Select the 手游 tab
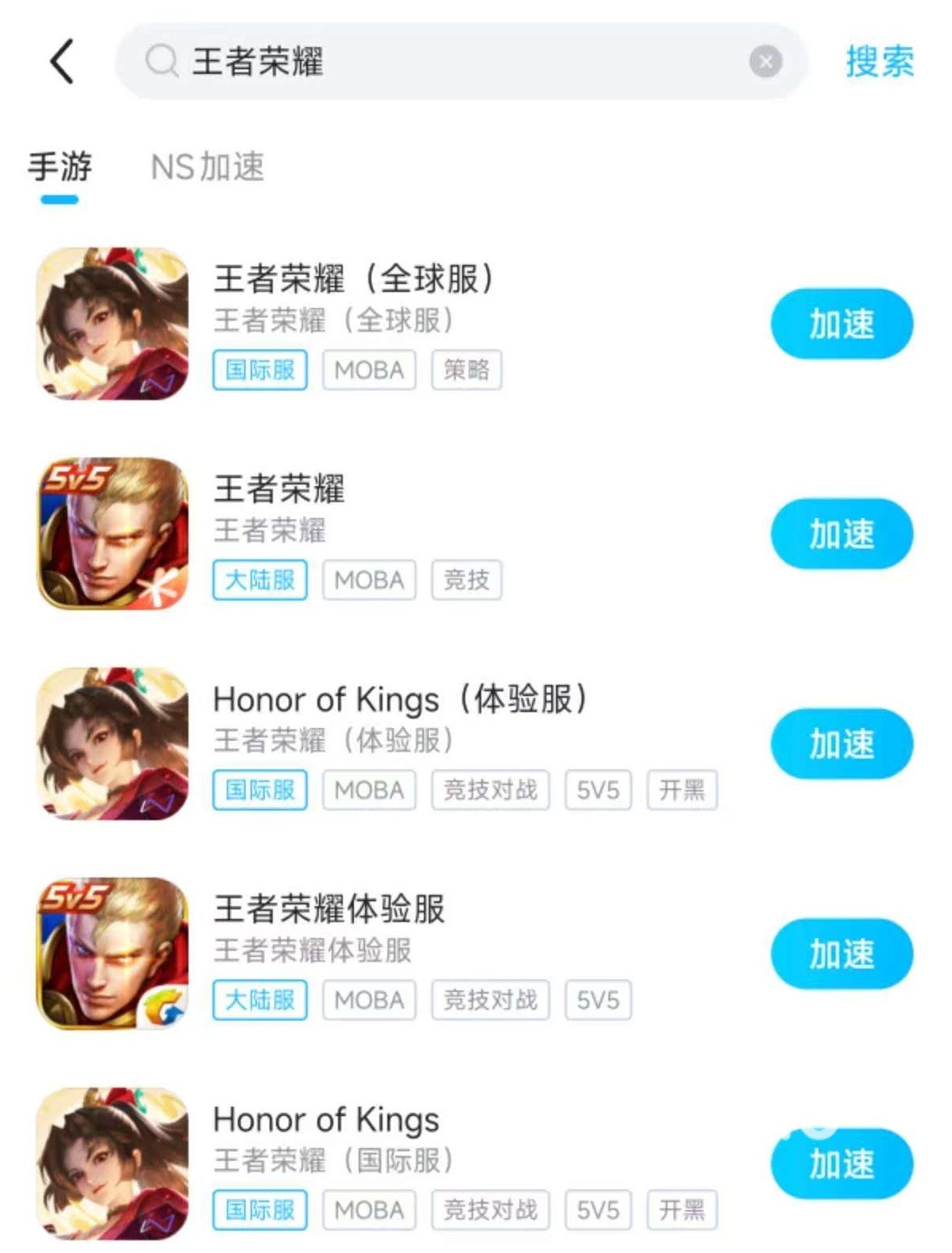This screenshot has height=1253, width=952. point(60,167)
